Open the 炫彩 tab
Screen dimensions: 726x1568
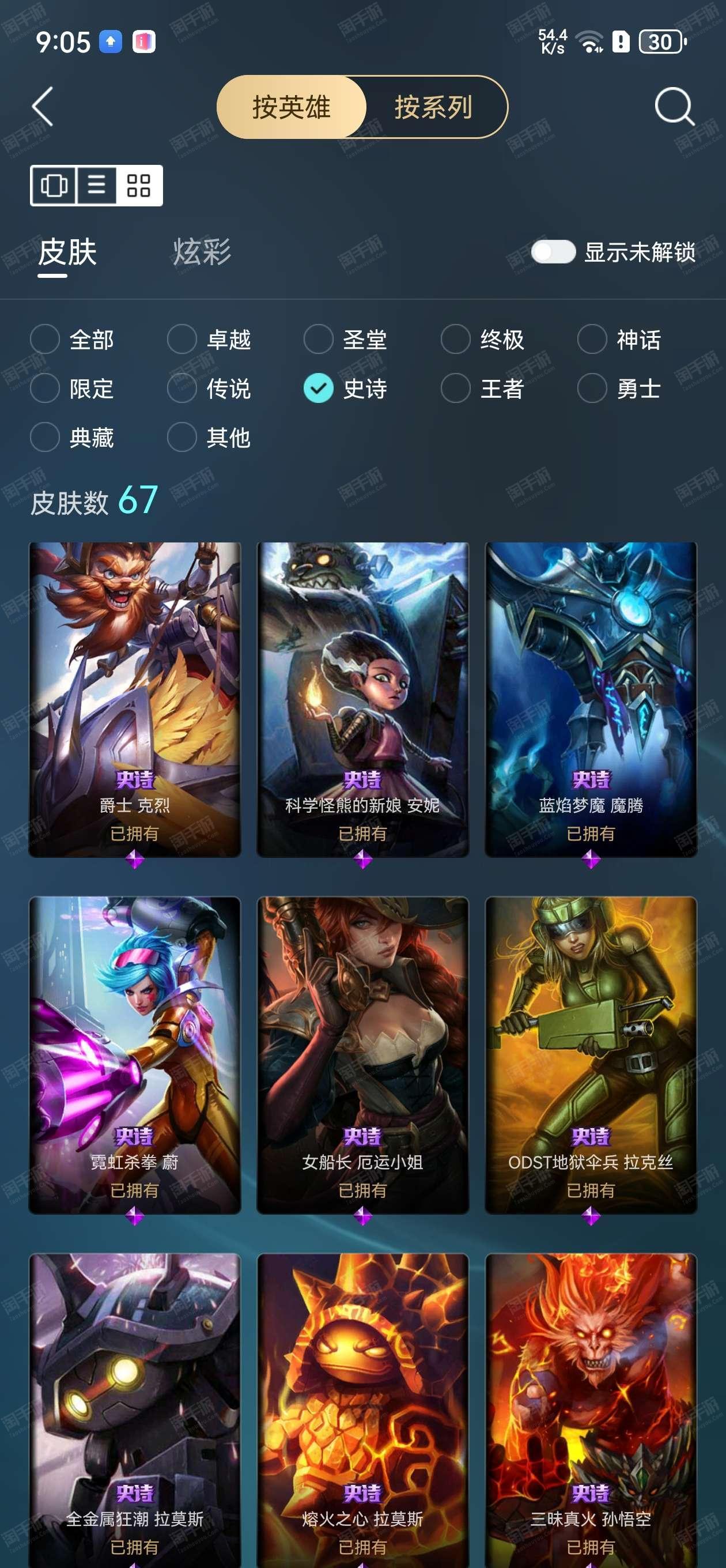pyautogui.click(x=202, y=252)
